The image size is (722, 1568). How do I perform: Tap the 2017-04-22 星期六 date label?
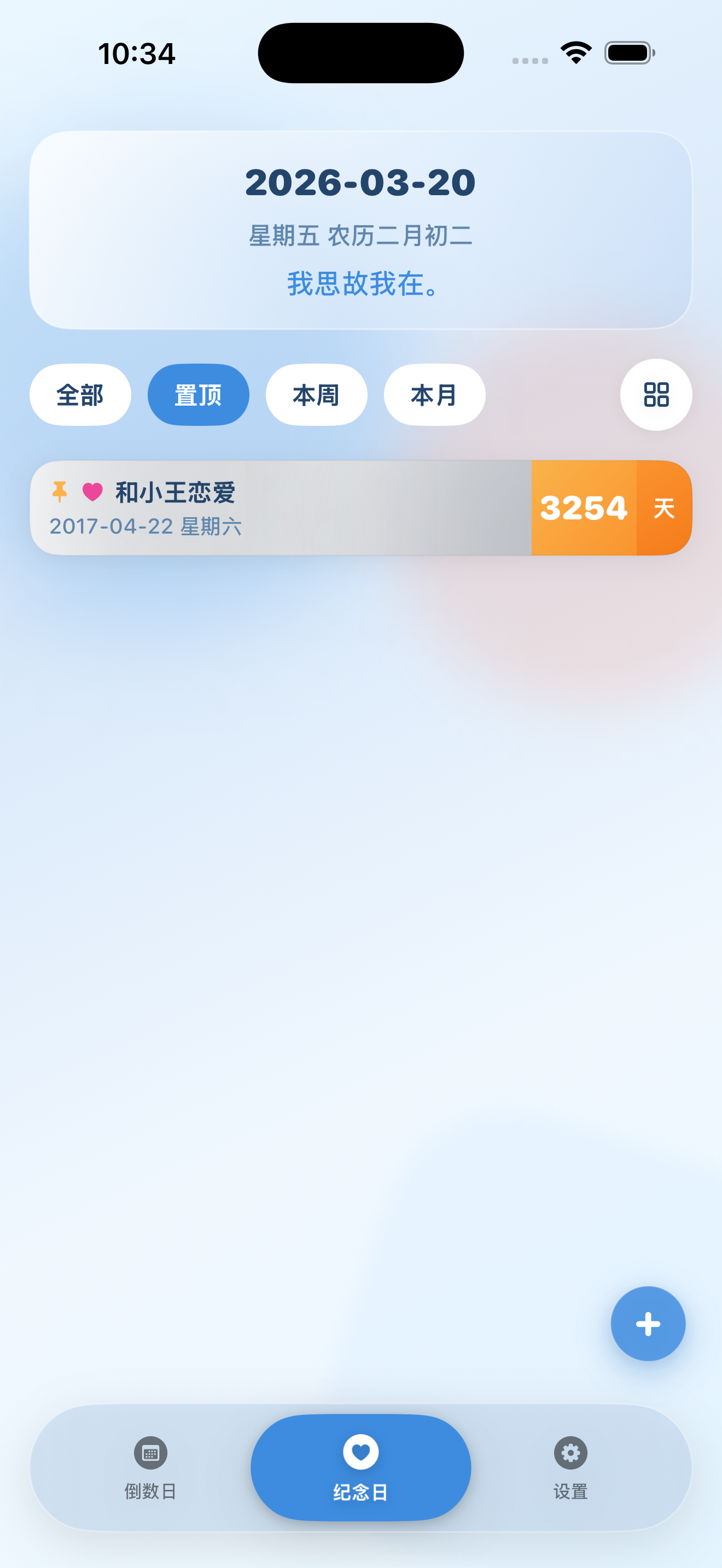(x=146, y=526)
